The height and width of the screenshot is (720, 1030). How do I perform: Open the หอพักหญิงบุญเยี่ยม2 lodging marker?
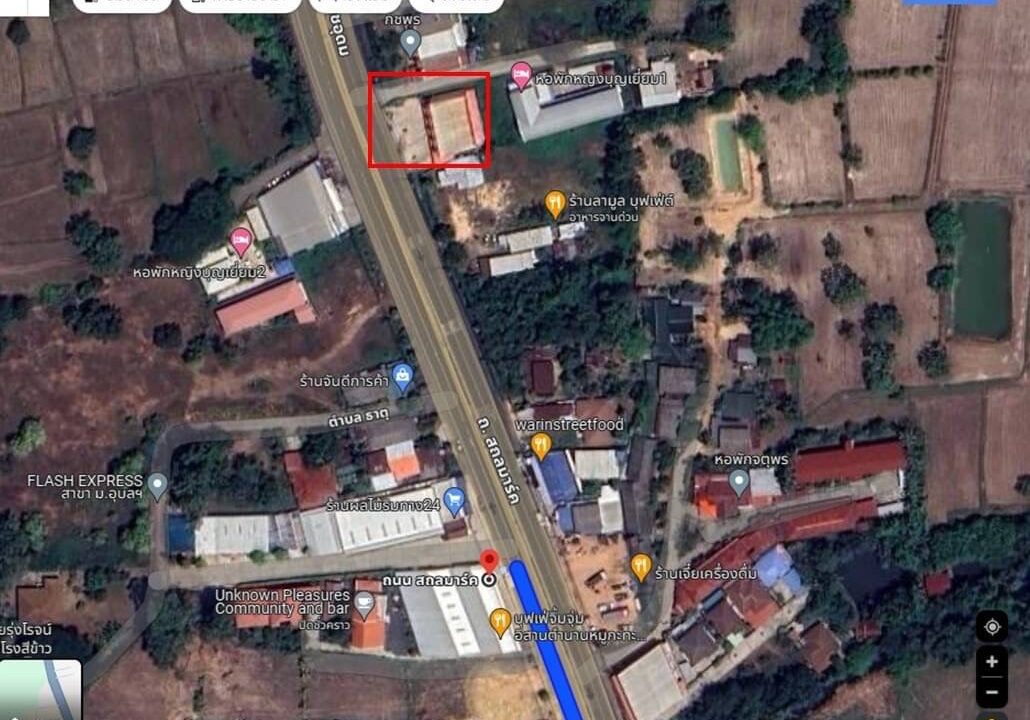tap(240, 241)
